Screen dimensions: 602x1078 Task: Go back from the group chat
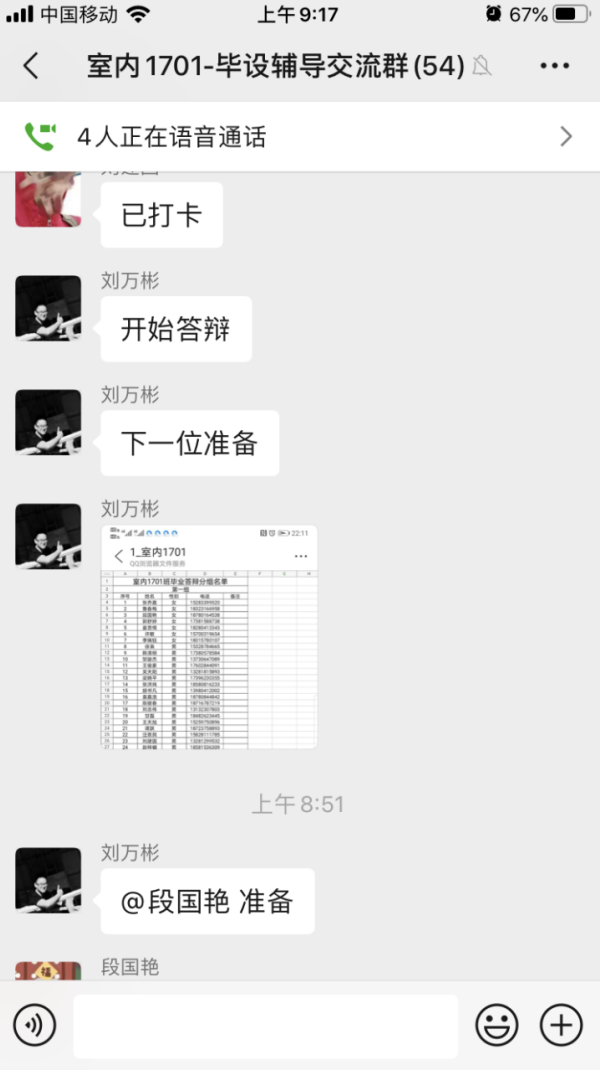[31, 66]
